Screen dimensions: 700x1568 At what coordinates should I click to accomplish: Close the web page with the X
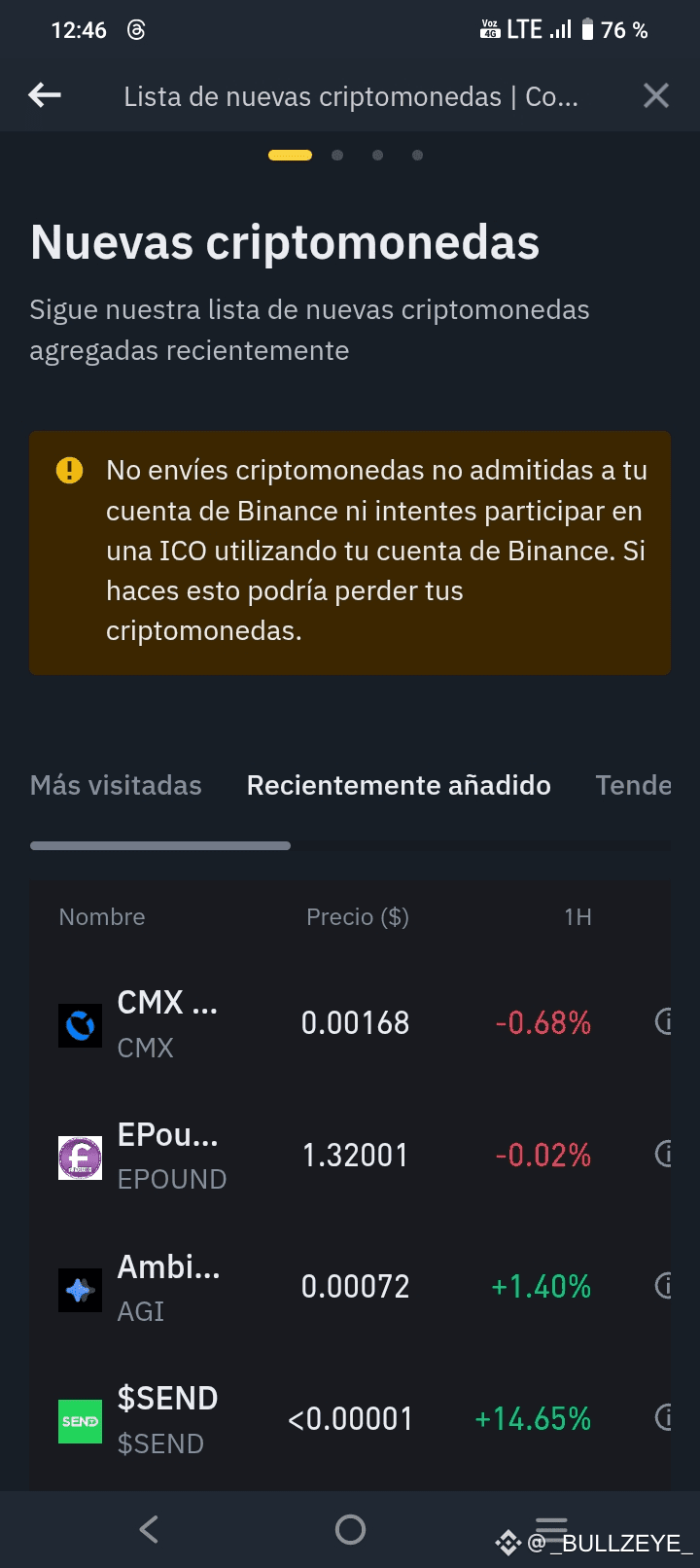[656, 95]
